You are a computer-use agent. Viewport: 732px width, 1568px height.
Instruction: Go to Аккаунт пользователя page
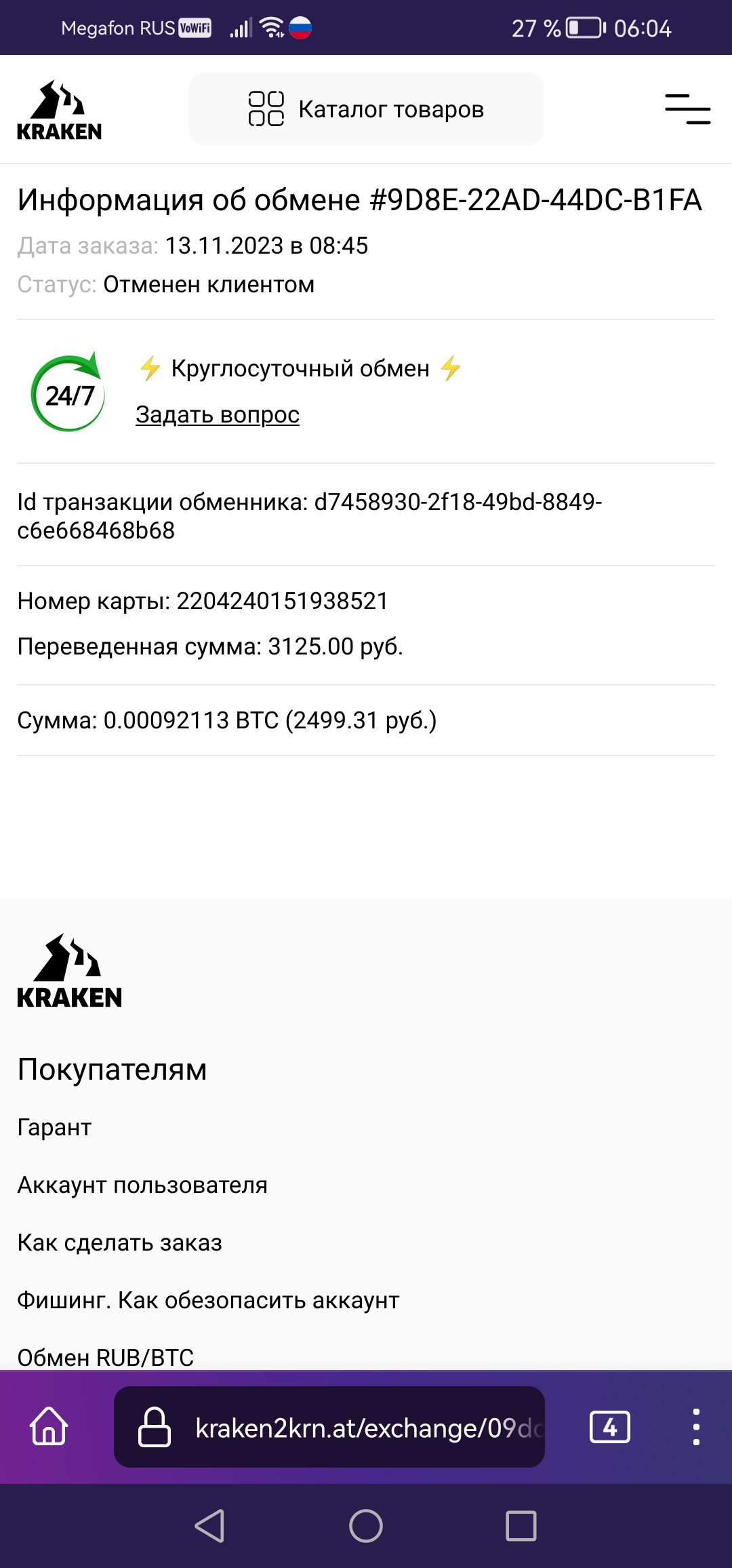tap(142, 1185)
